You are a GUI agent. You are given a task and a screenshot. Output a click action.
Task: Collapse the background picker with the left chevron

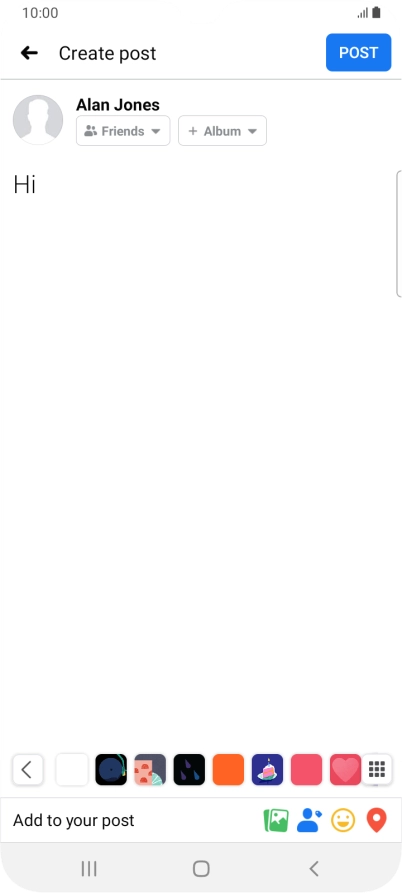coord(27,769)
